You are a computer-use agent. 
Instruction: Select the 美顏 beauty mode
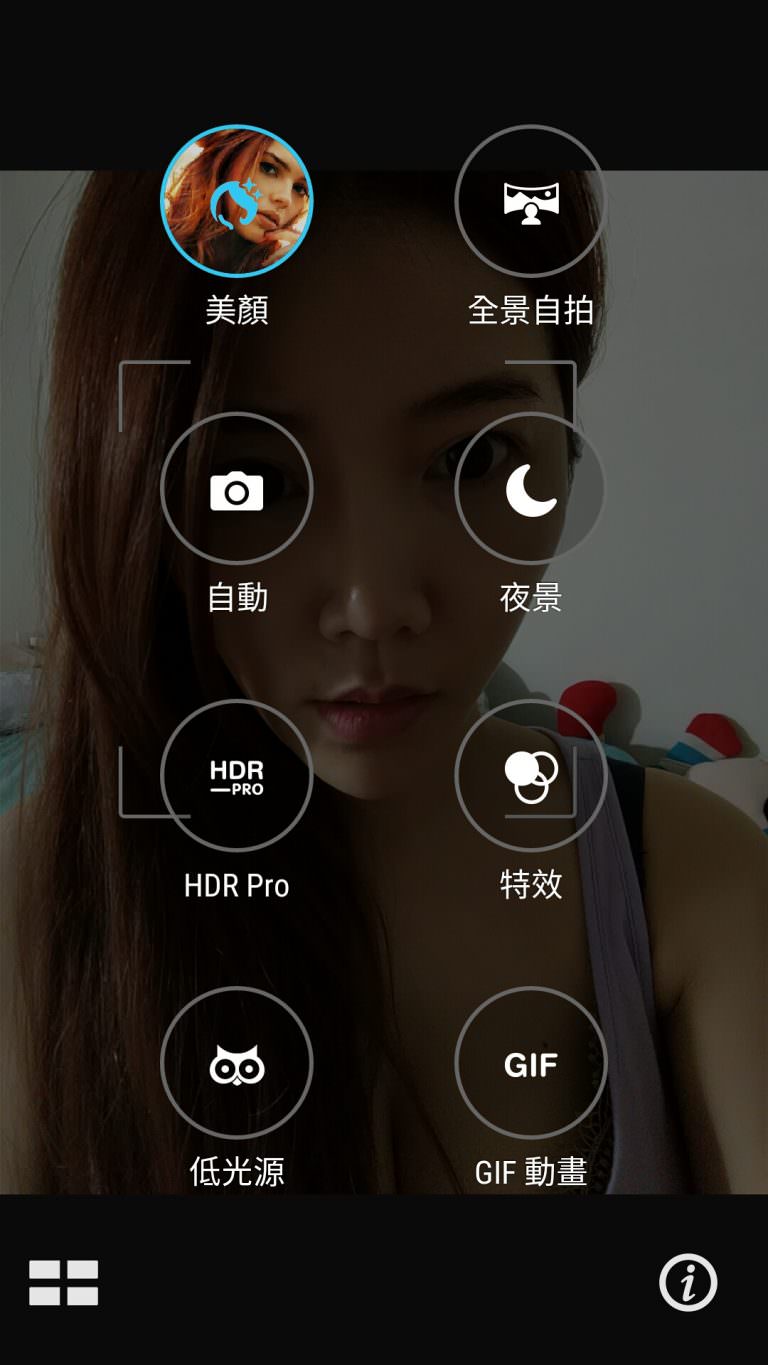point(237,201)
